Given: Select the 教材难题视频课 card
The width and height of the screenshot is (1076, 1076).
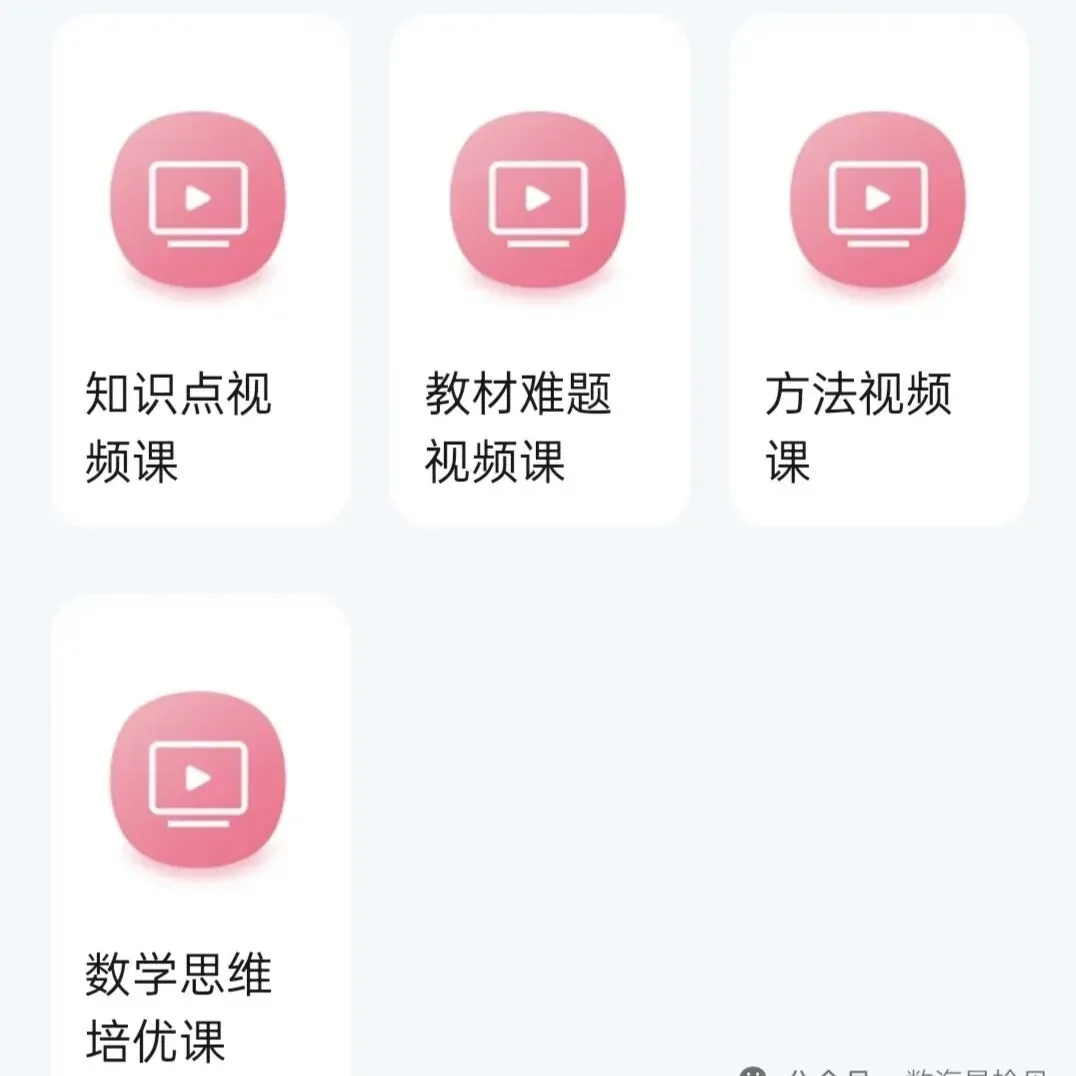Looking at the screenshot, I should (539, 270).
